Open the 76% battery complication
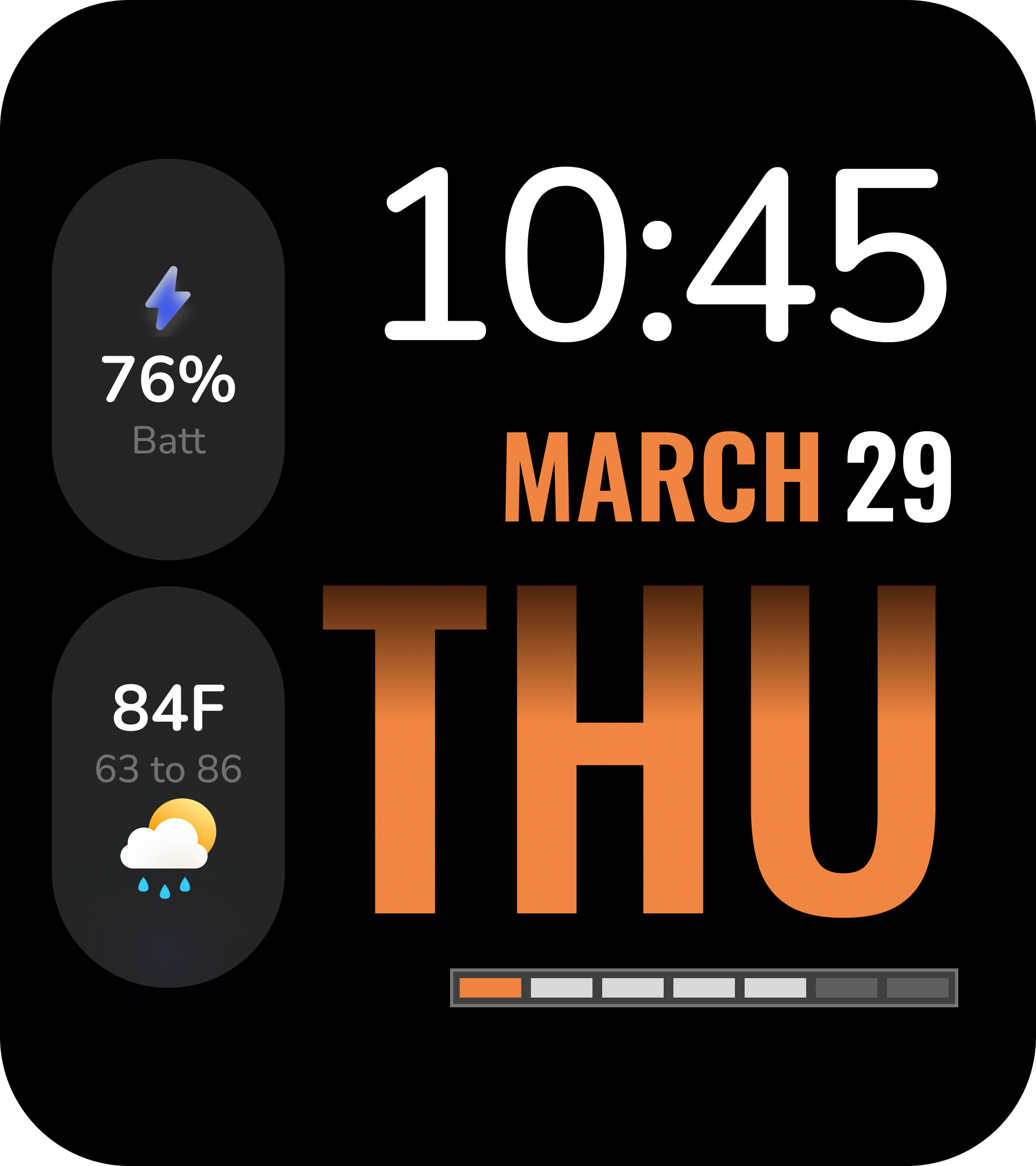This screenshot has height=1166, width=1036. pyautogui.click(x=168, y=360)
